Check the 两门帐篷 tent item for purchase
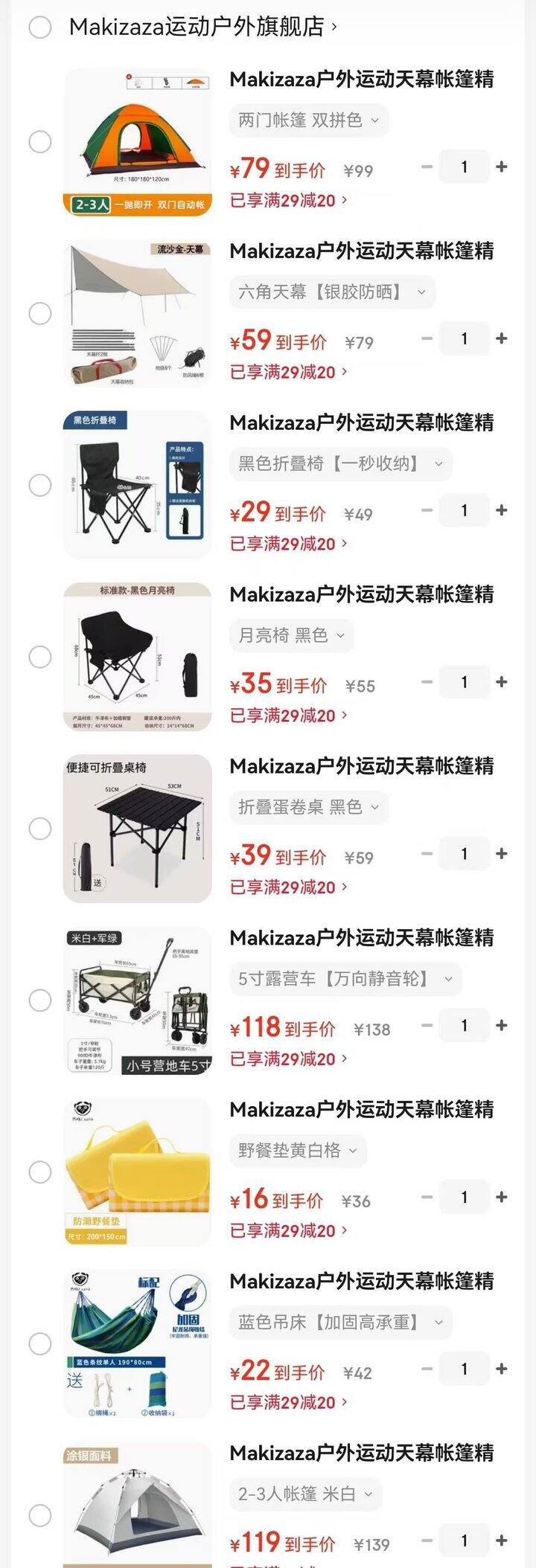 click(41, 141)
